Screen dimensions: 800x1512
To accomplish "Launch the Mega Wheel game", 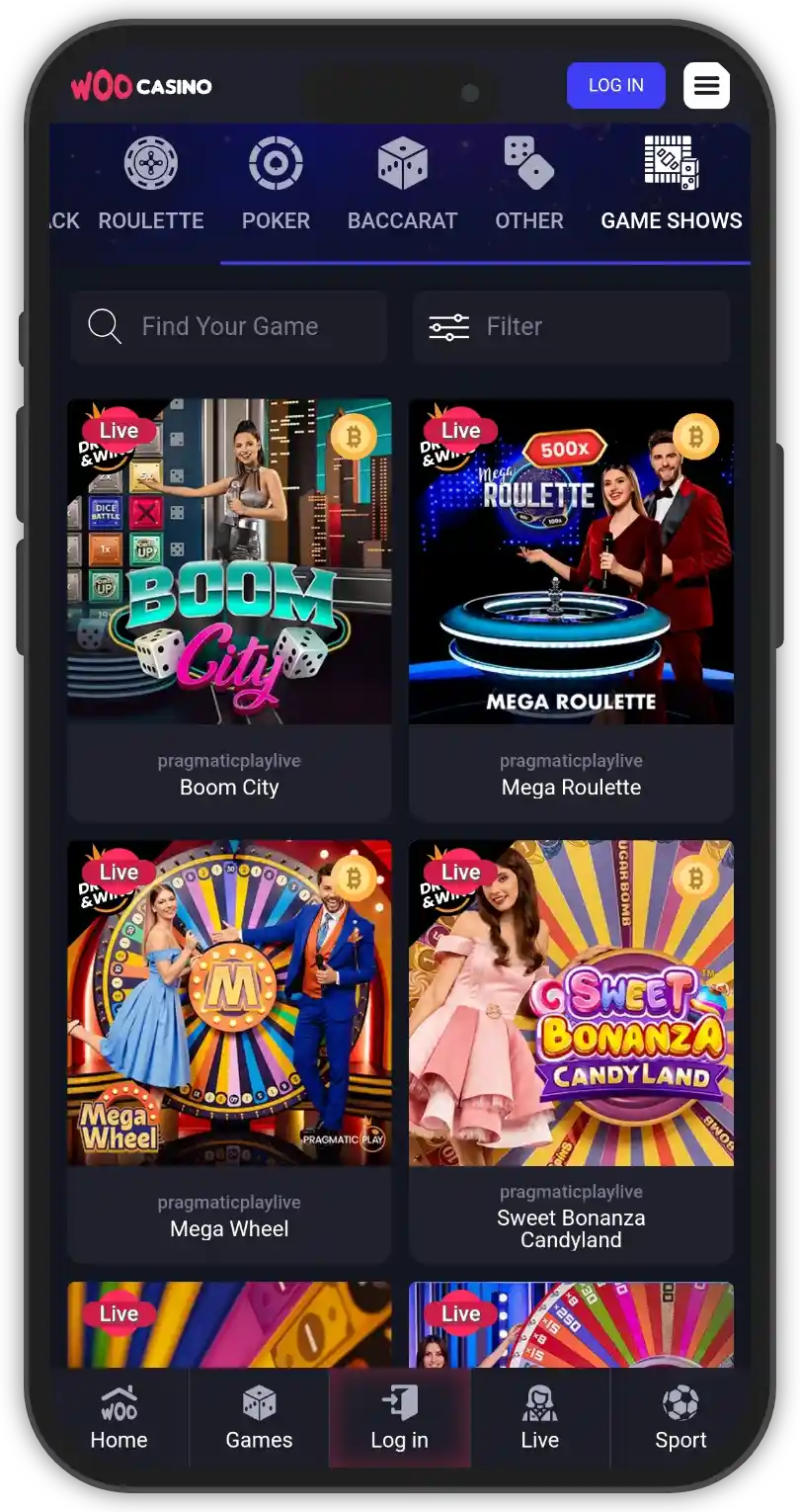I will [229, 1003].
